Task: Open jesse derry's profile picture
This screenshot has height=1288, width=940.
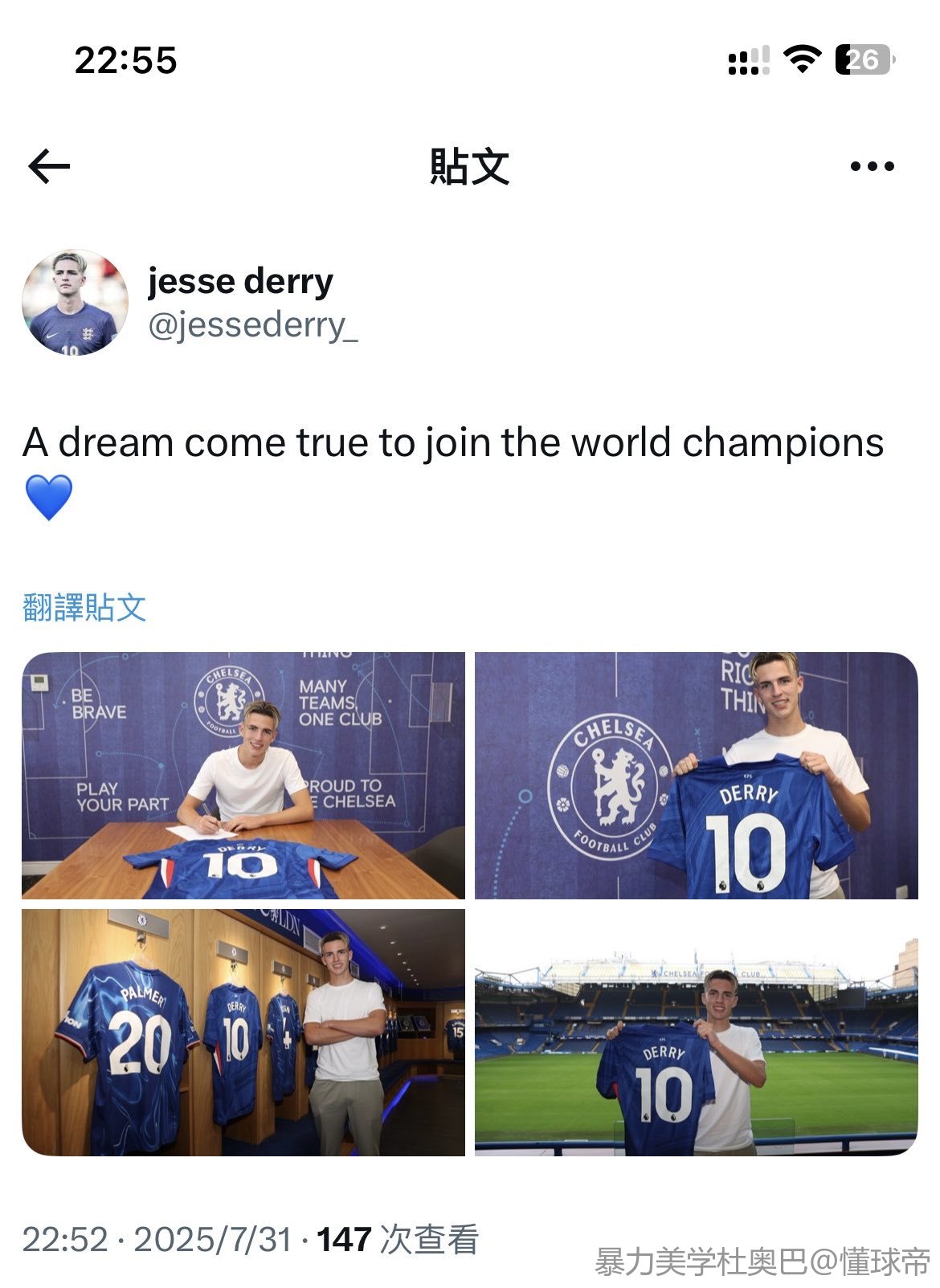Action: coord(75,303)
